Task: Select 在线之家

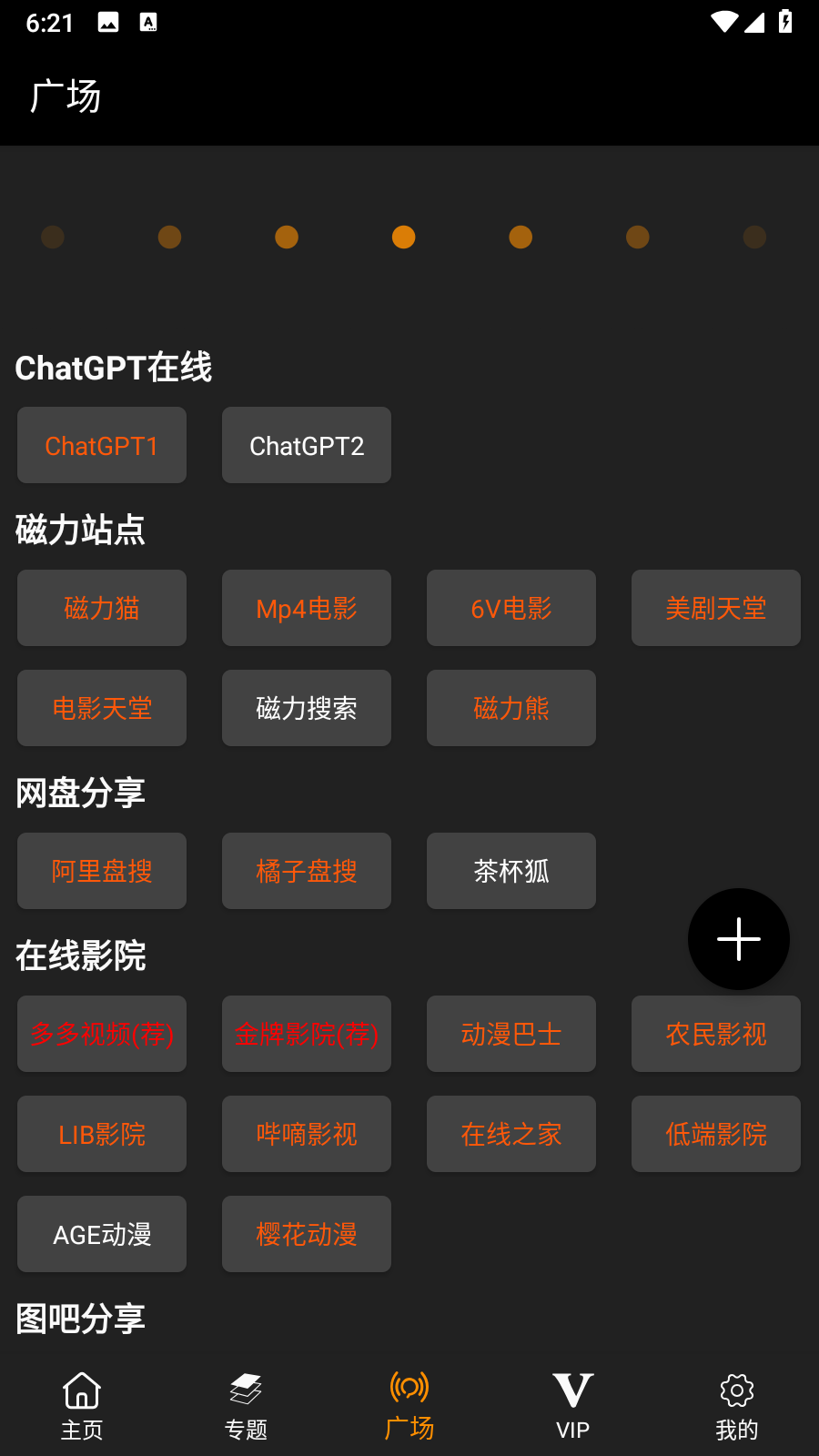Action: [511, 1134]
